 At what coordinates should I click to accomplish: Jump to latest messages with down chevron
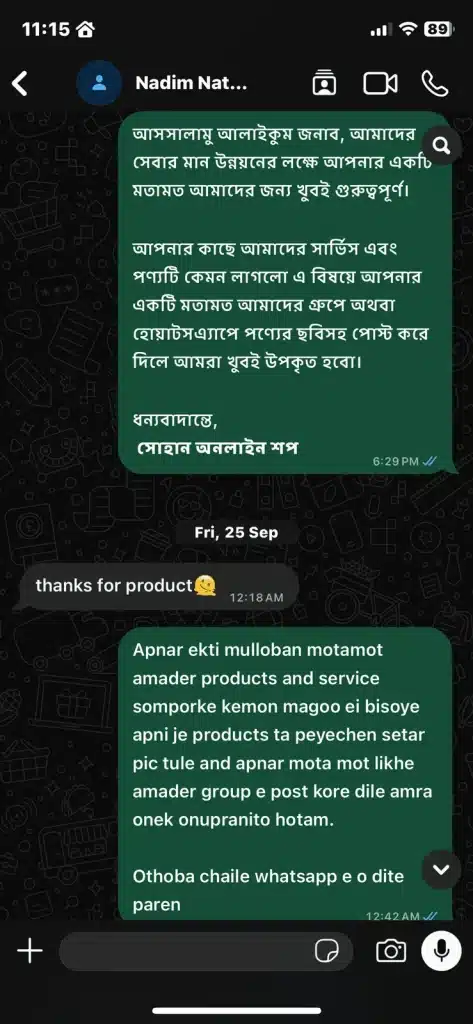pyautogui.click(x=442, y=869)
